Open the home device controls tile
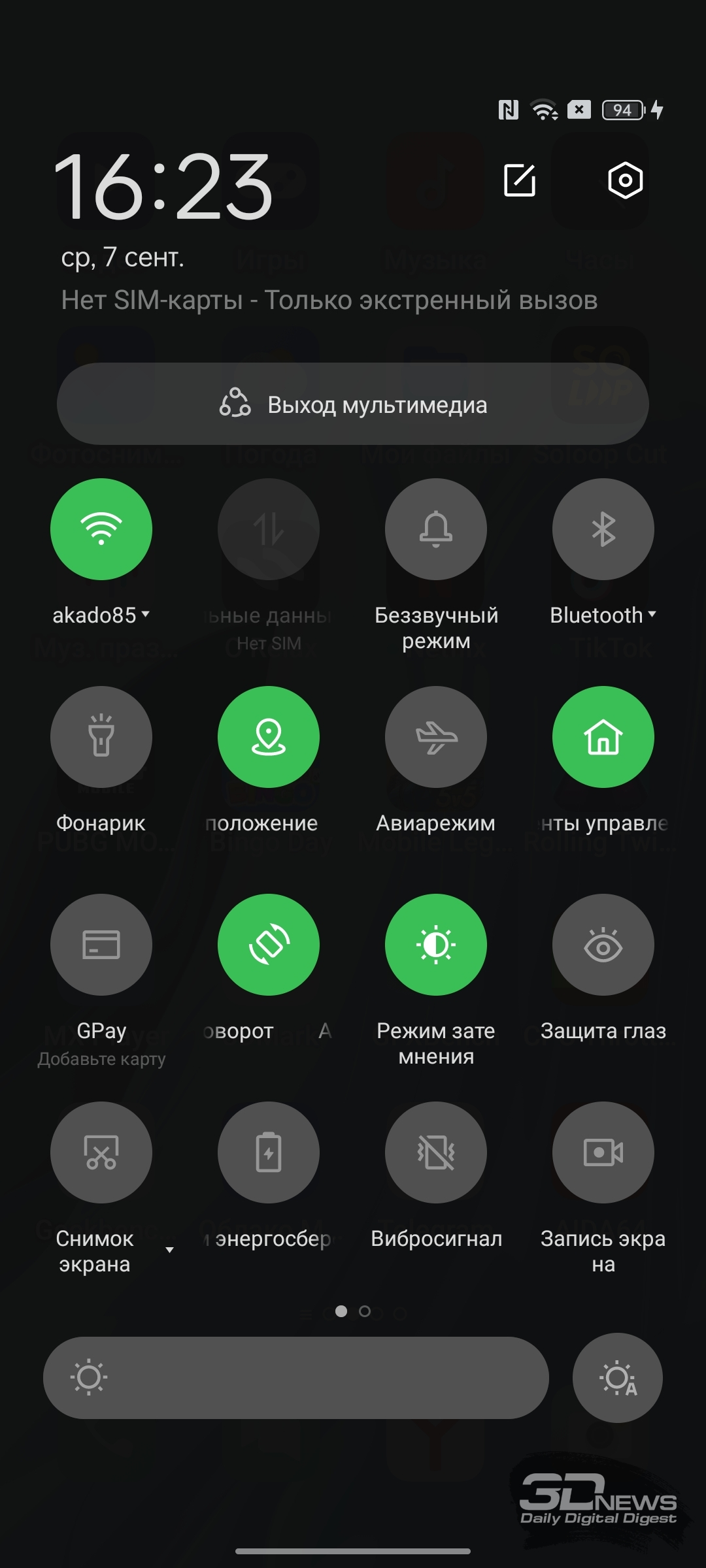 coord(603,737)
